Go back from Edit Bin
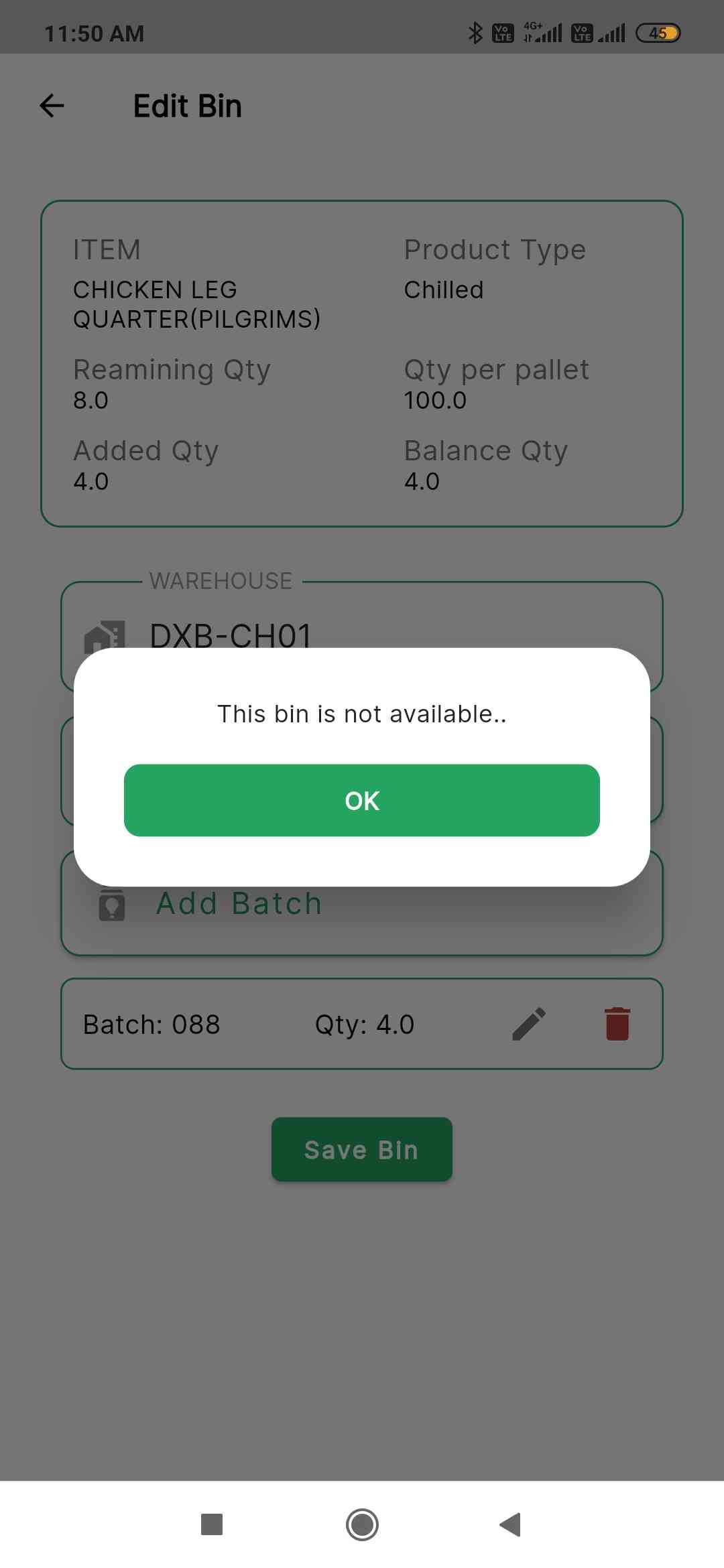 (x=52, y=106)
